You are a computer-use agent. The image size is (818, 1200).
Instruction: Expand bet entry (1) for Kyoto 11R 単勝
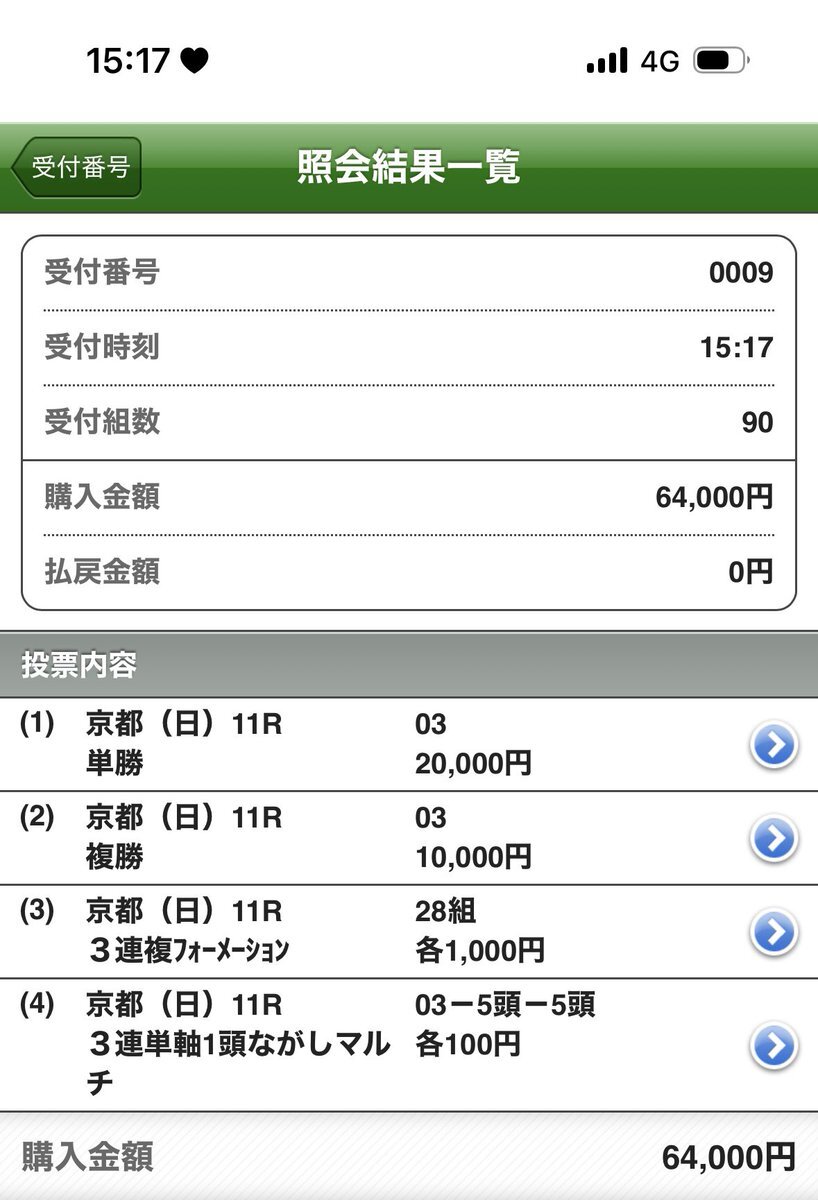pyautogui.click(x=400, y=744)
